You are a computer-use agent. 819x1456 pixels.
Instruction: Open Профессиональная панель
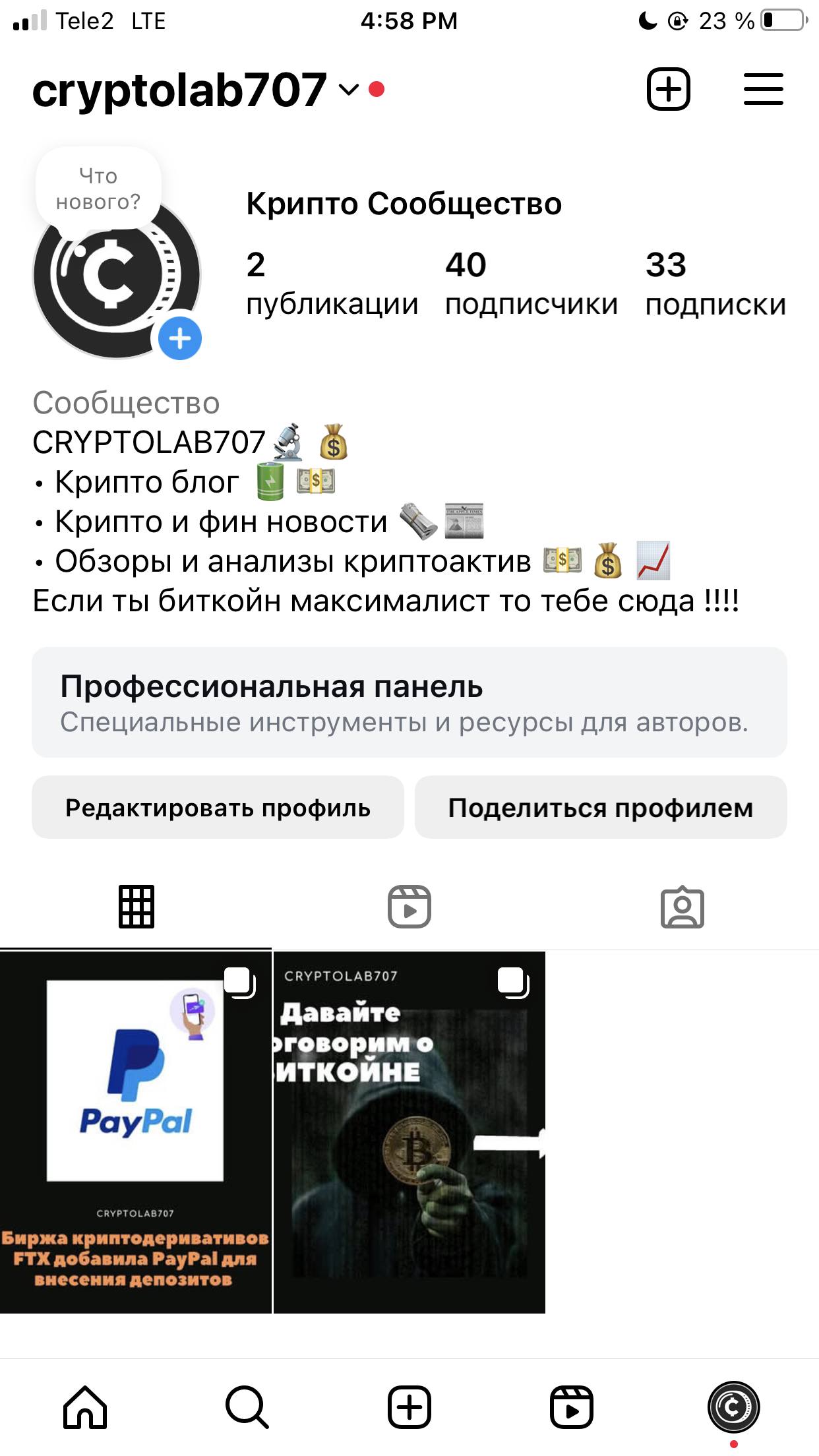(409, 702)
